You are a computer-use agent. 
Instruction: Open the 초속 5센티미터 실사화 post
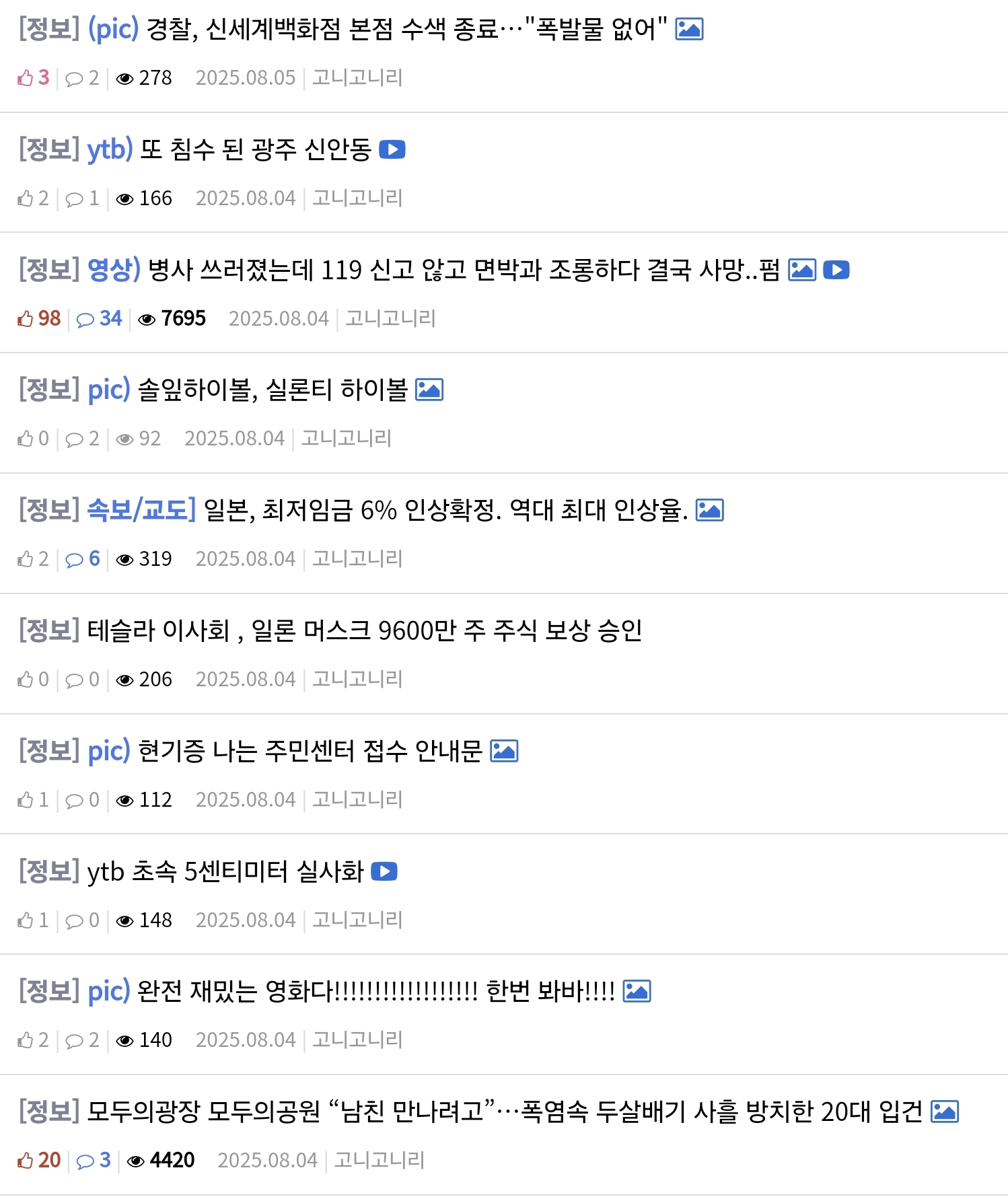coord(225,871)
